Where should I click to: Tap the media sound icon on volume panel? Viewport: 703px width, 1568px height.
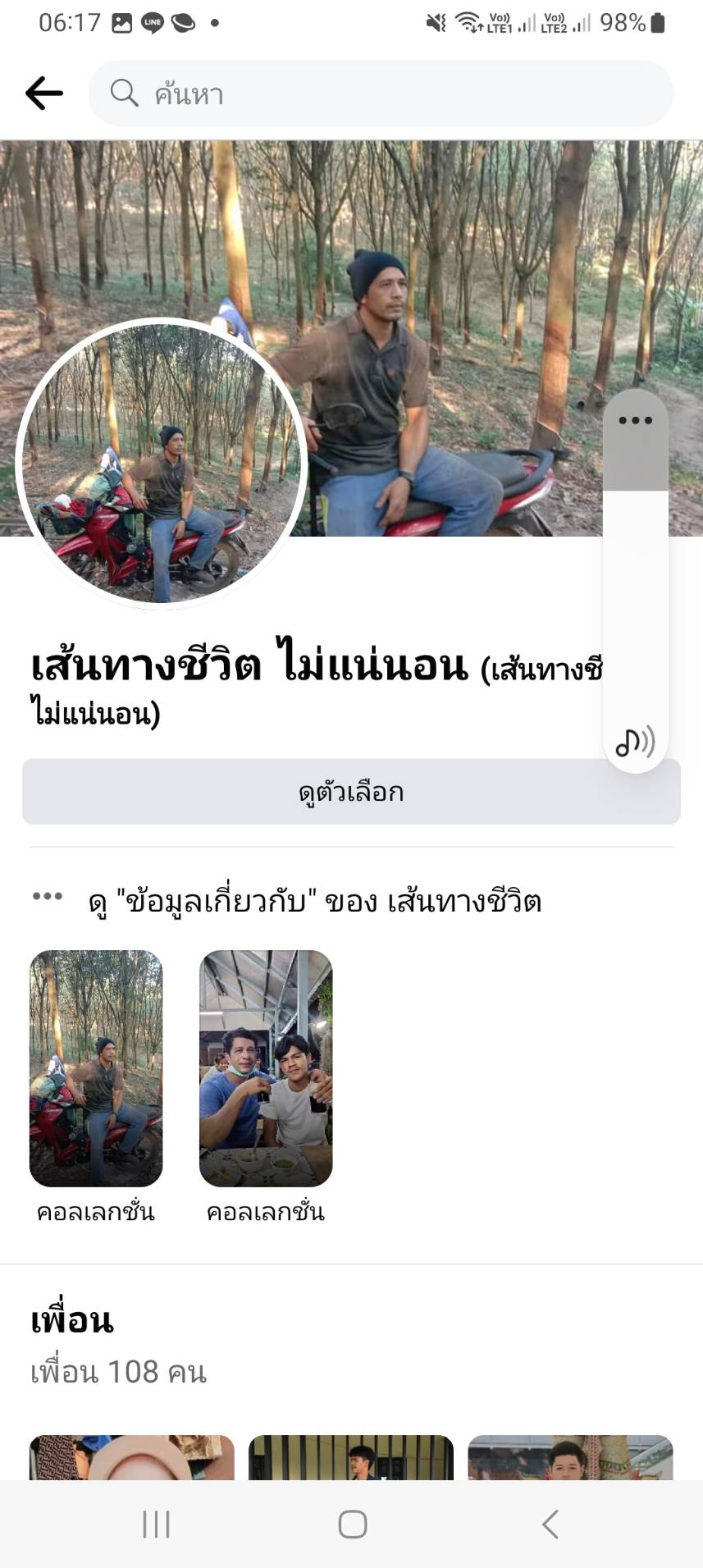coord(635,742)
